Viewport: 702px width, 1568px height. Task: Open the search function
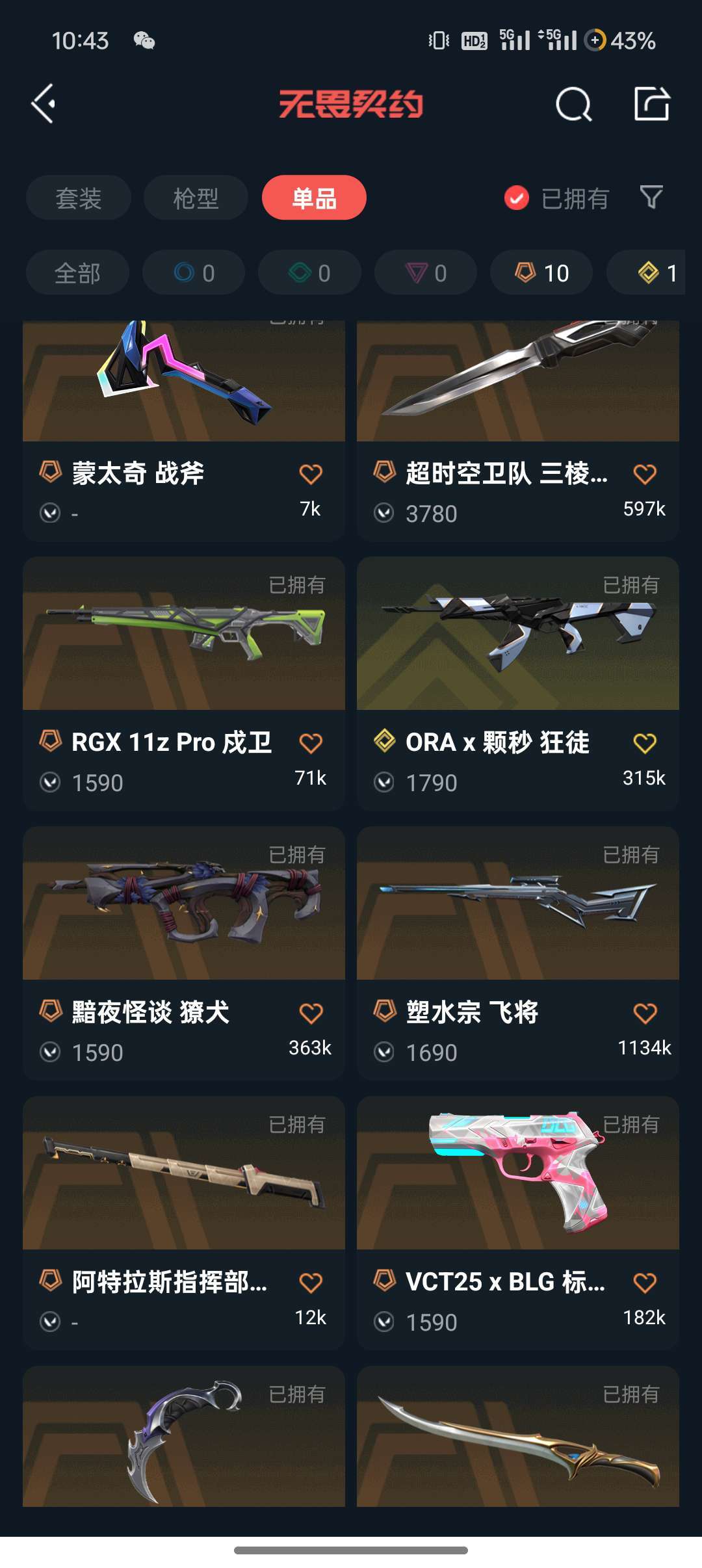click(573, 104)
